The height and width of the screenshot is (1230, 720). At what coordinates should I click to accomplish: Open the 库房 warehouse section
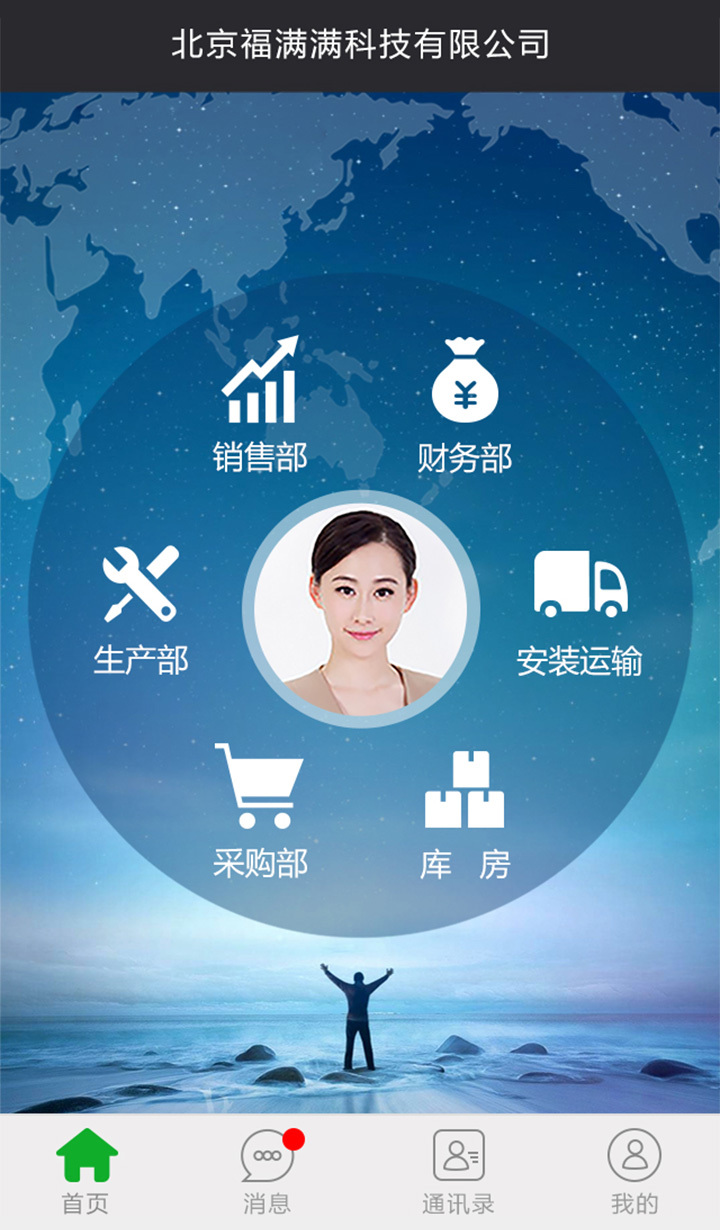tap(465, 813)
